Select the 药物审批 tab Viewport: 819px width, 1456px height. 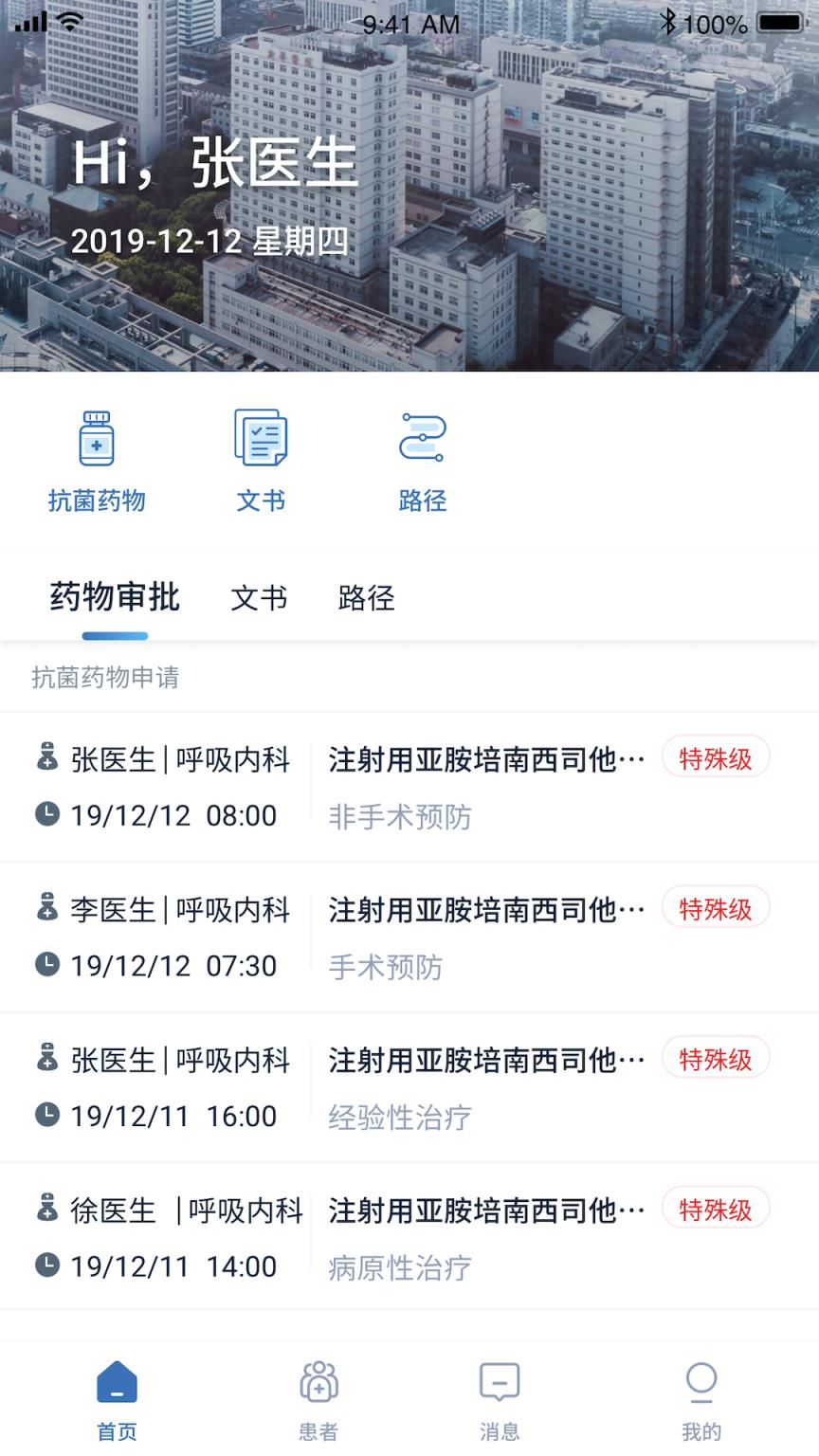[114, 598]
